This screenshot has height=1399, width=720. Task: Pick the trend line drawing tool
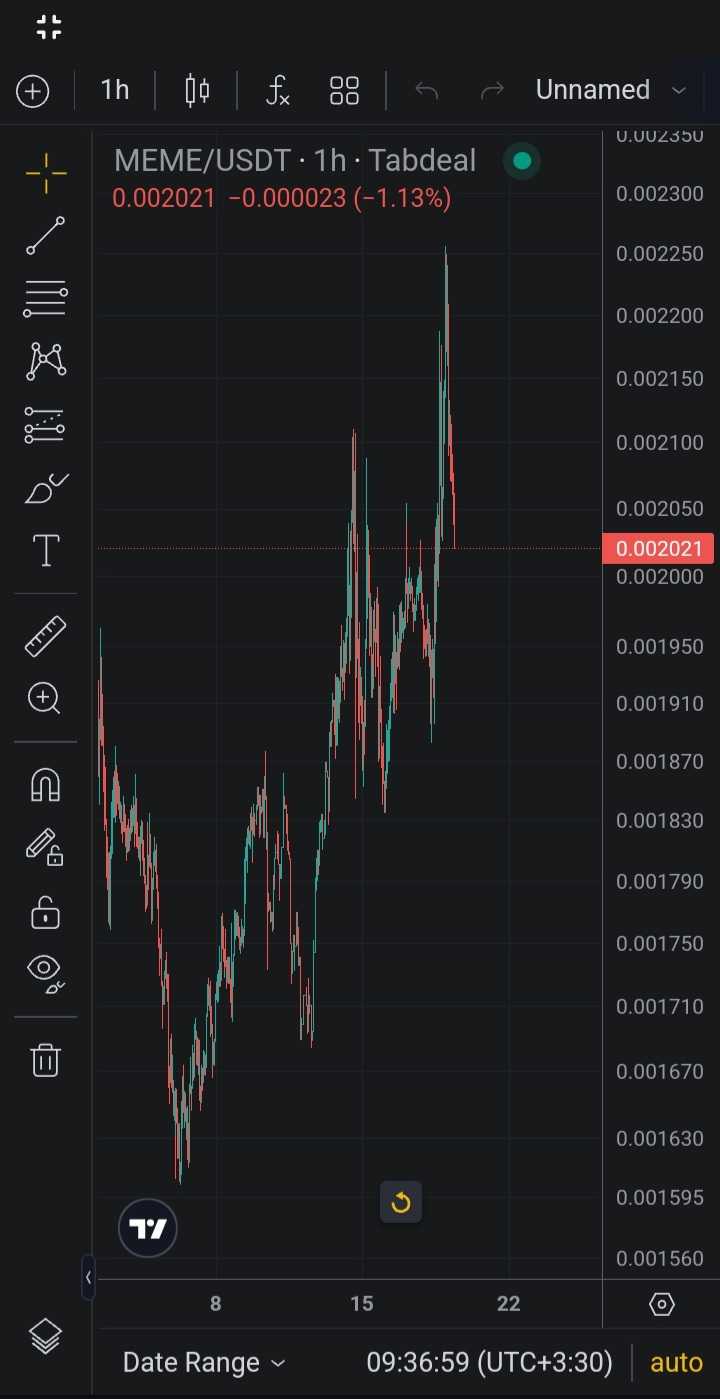pyautogui.click(x=46, y=236)
